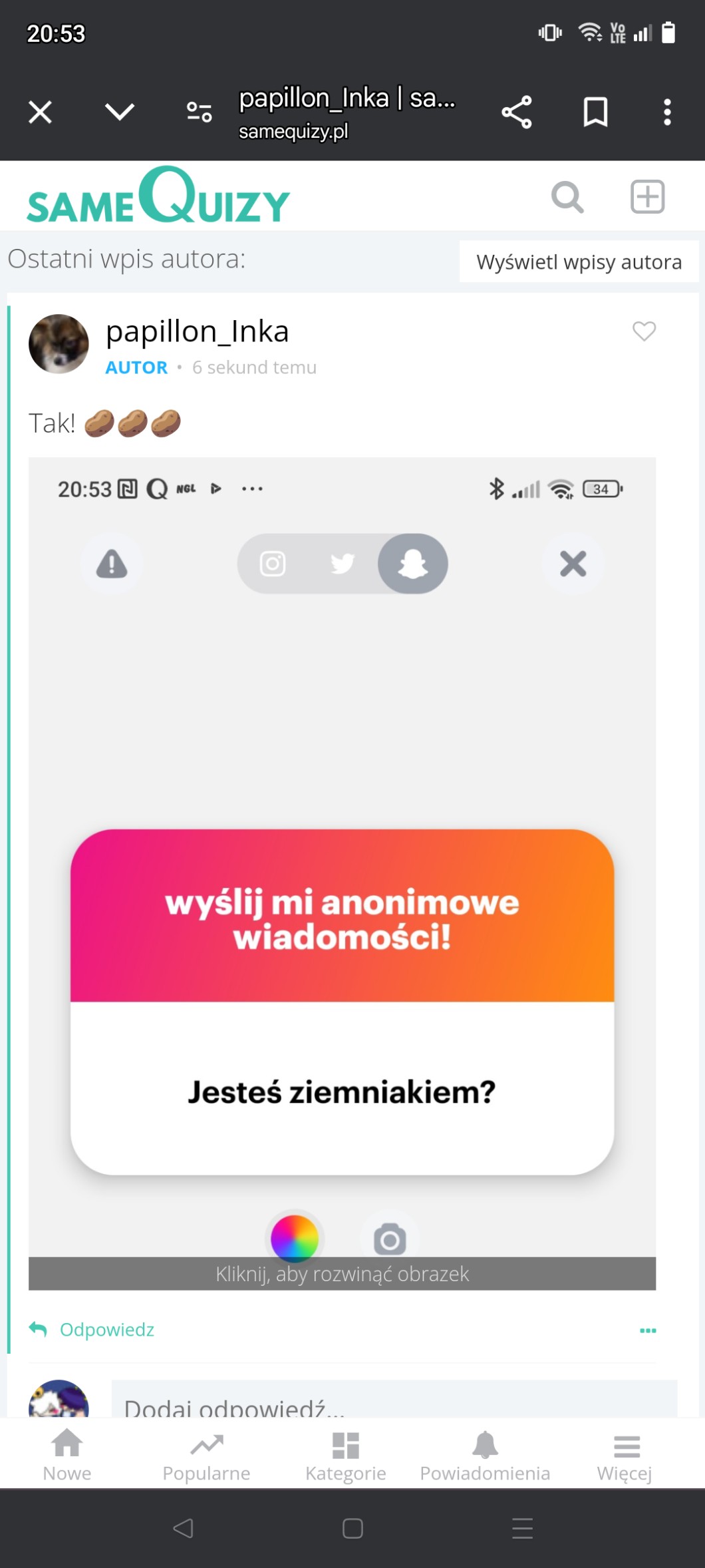705x1568 pixels.
Task: Share this page
Action: tap(517, 112)
